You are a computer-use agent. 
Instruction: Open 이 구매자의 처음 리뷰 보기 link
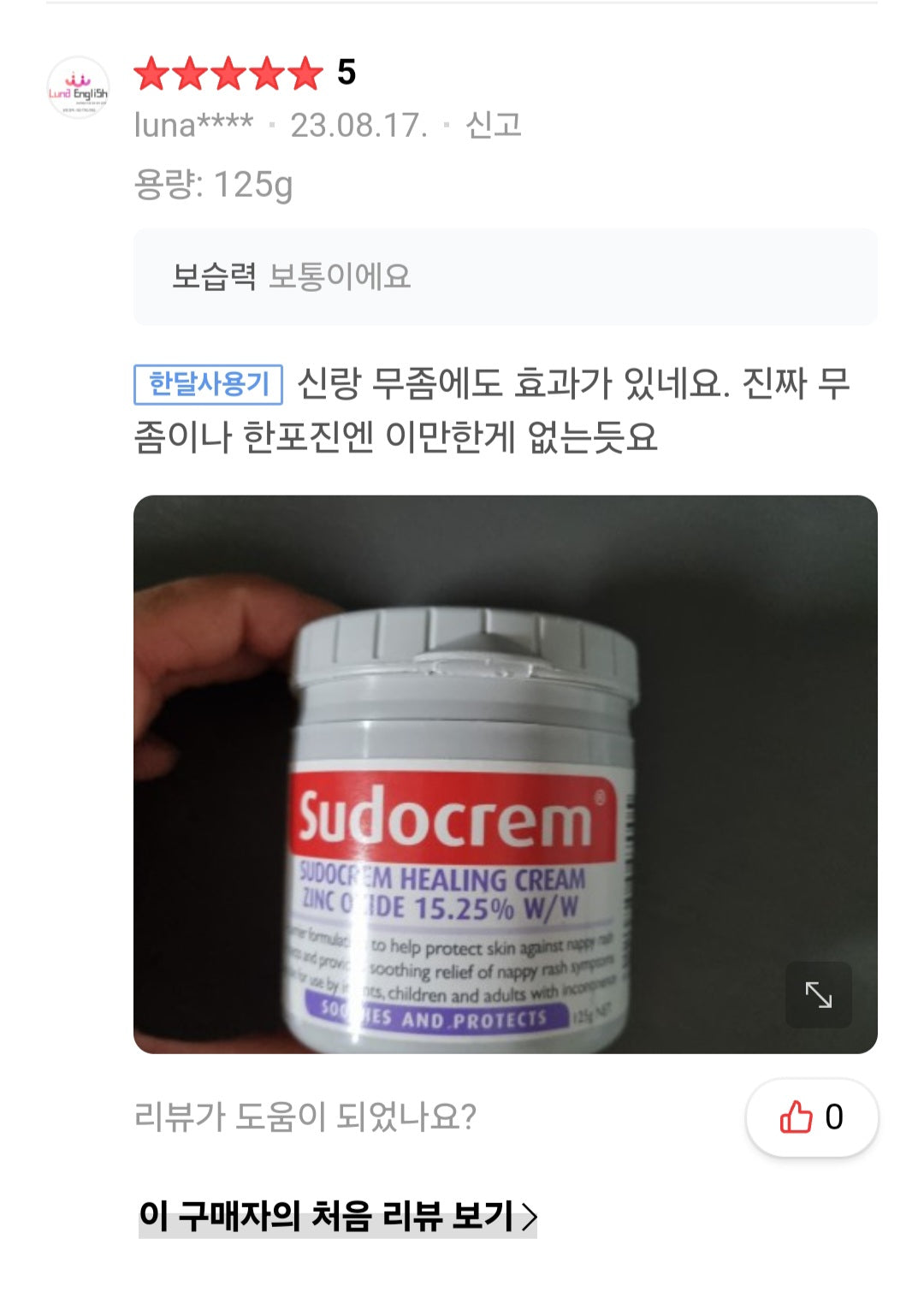[337, 1216]
